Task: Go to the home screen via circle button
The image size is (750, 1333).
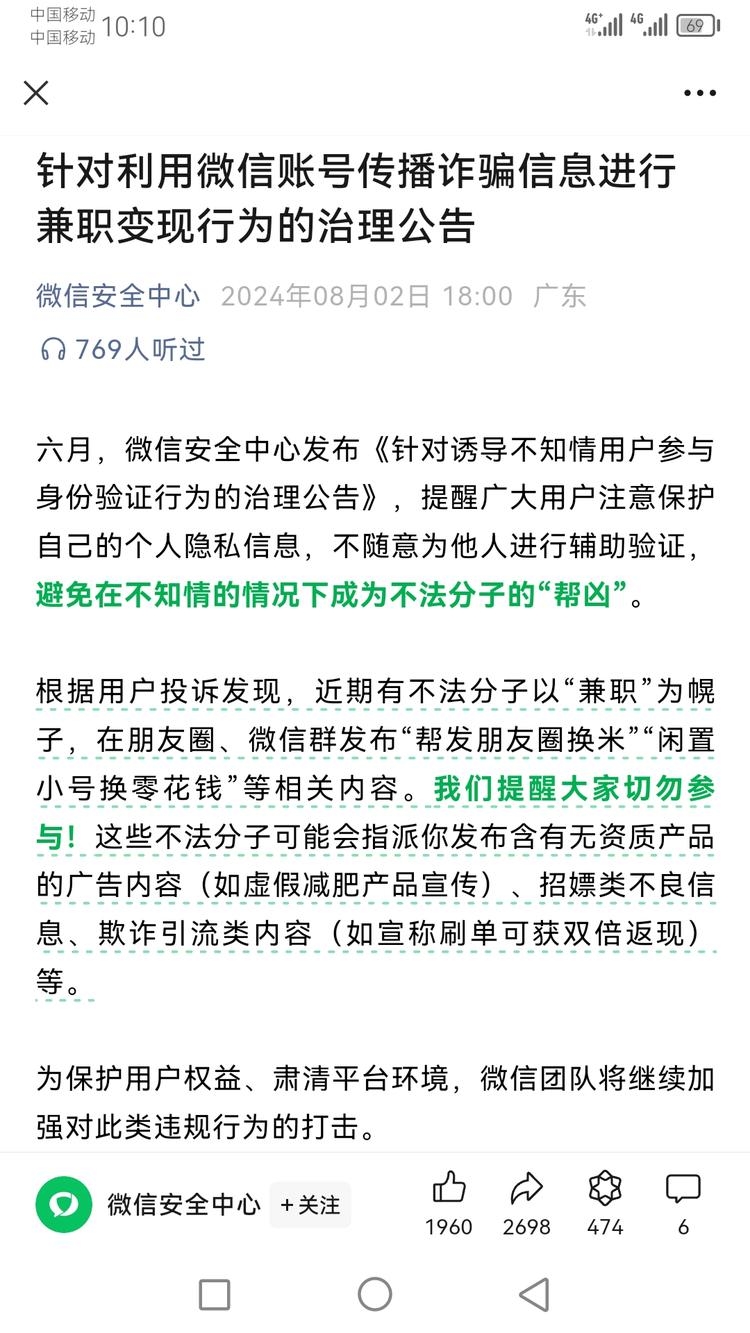Action: coord(375,1294)
